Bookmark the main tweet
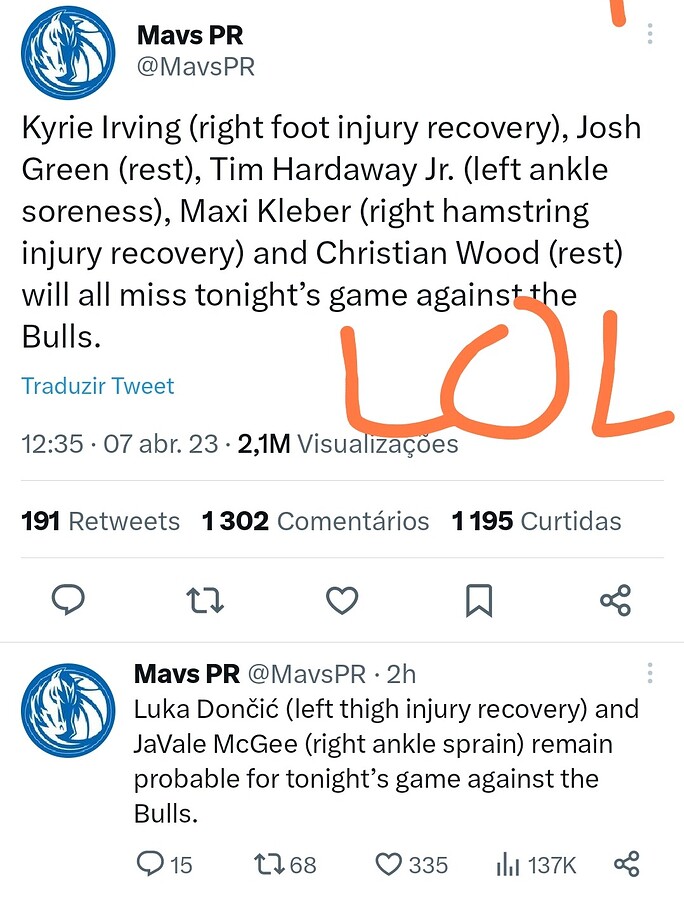 479,600
